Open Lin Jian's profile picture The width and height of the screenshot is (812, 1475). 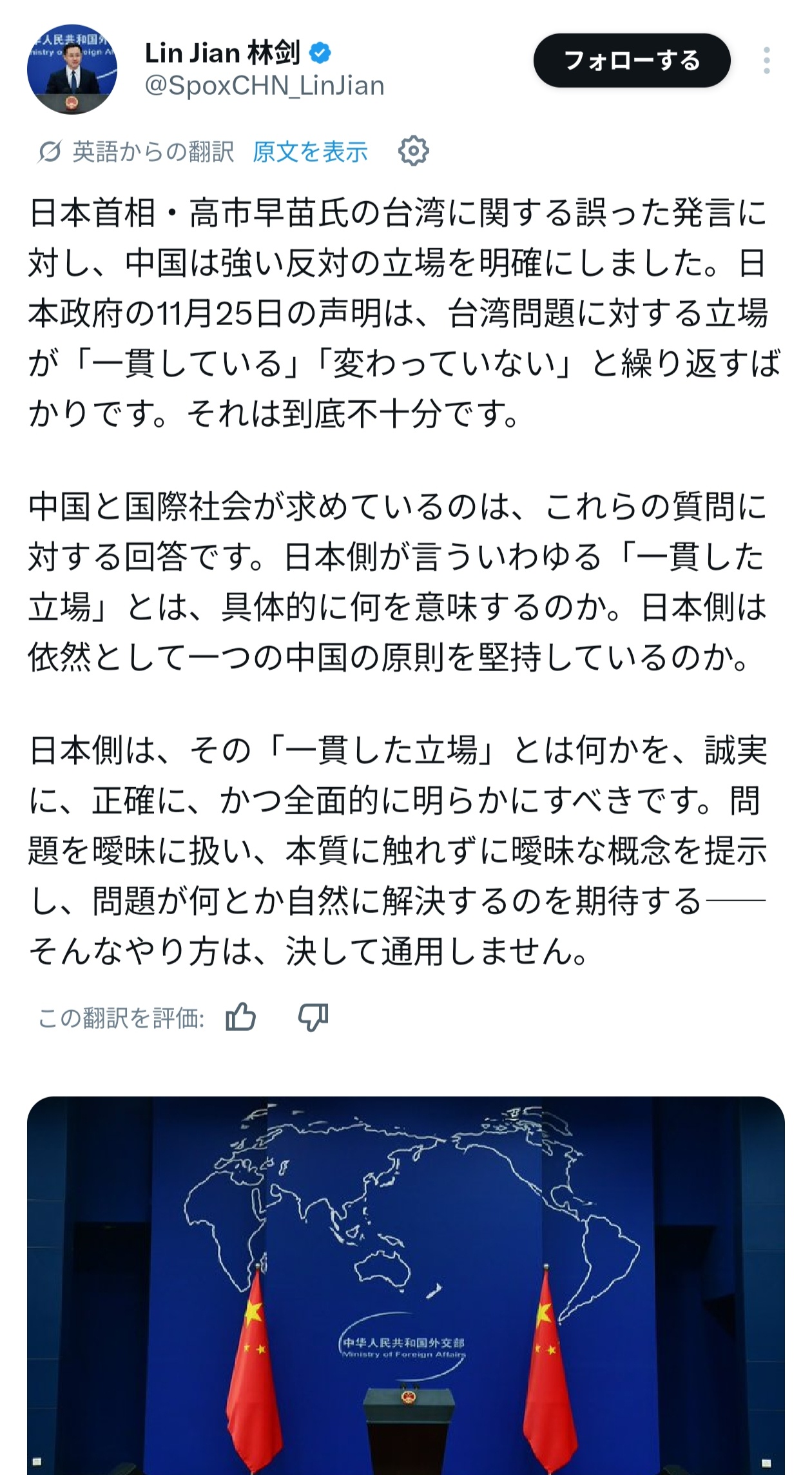72,70
